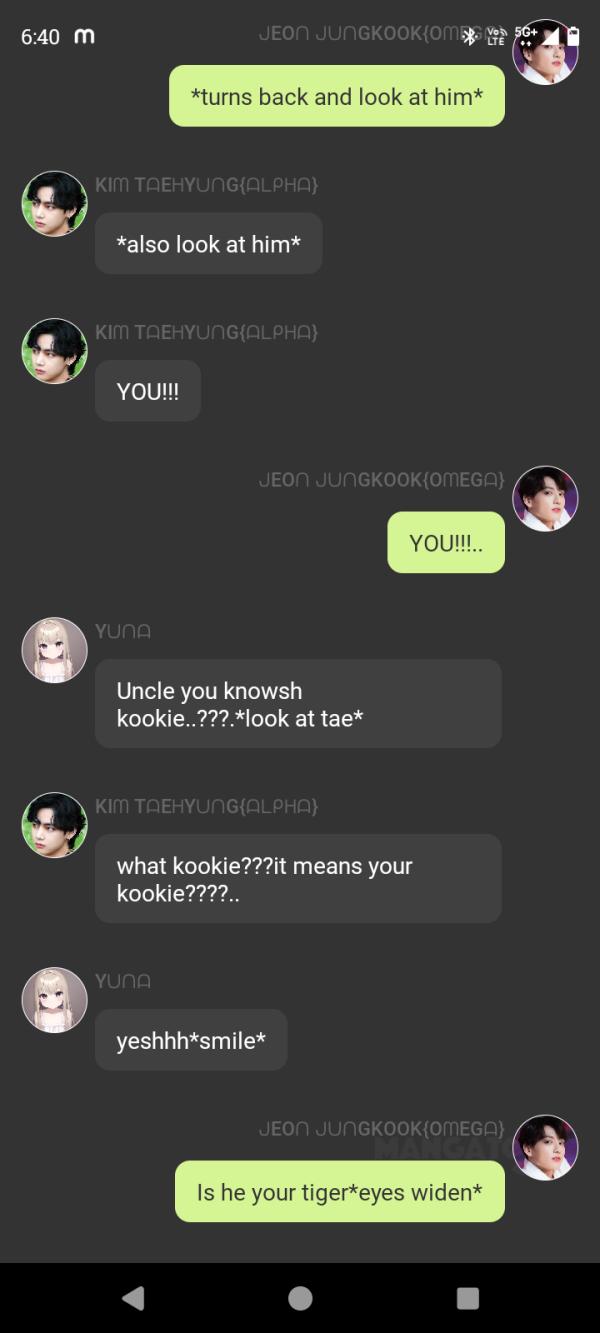Return to the home screen
Screen dimensions: 600x1333
click(x=300, y=1298)
